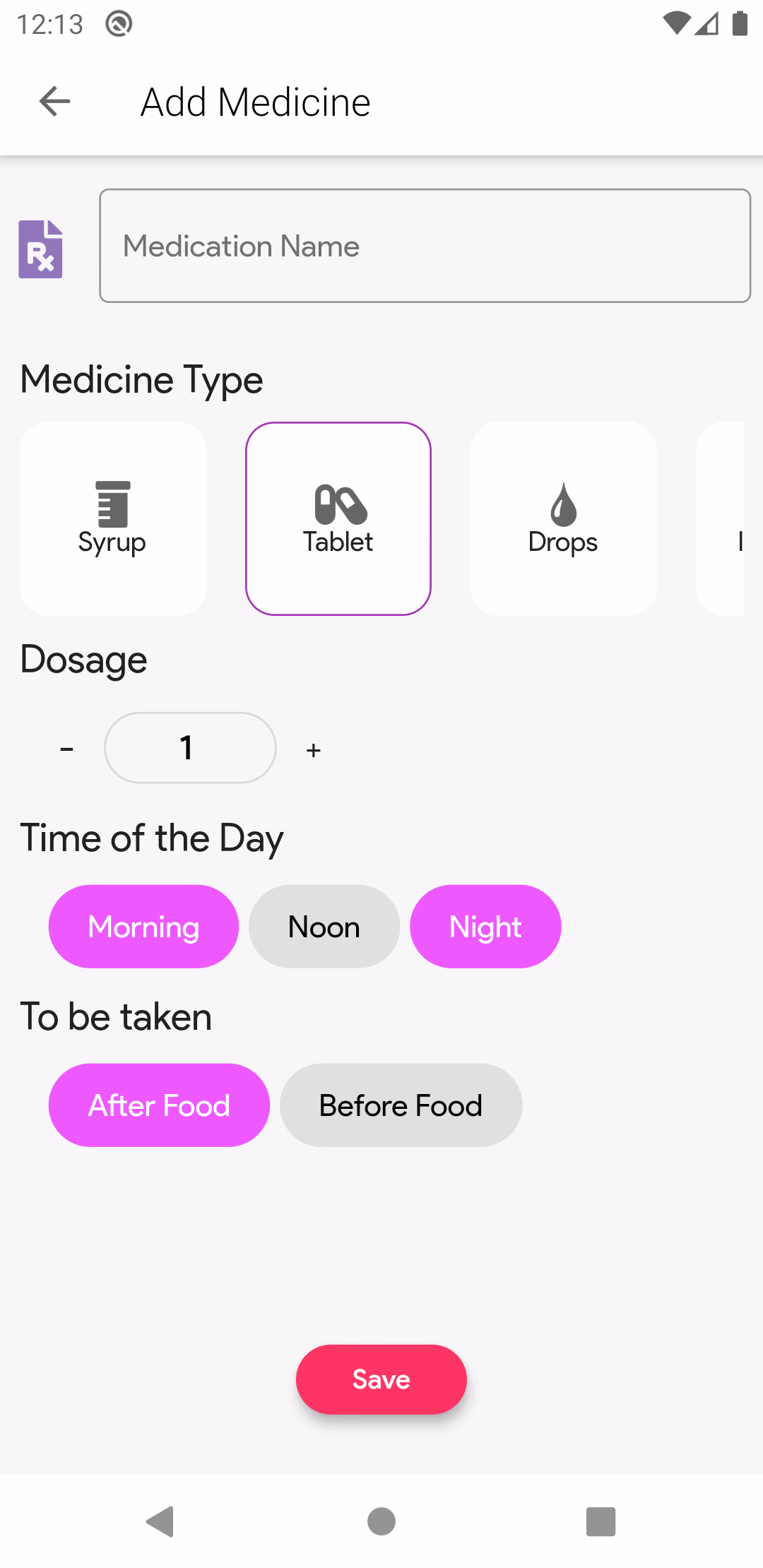Choose the Tablet medicine type
The image size is (763, 1568).
click(338, 518)
